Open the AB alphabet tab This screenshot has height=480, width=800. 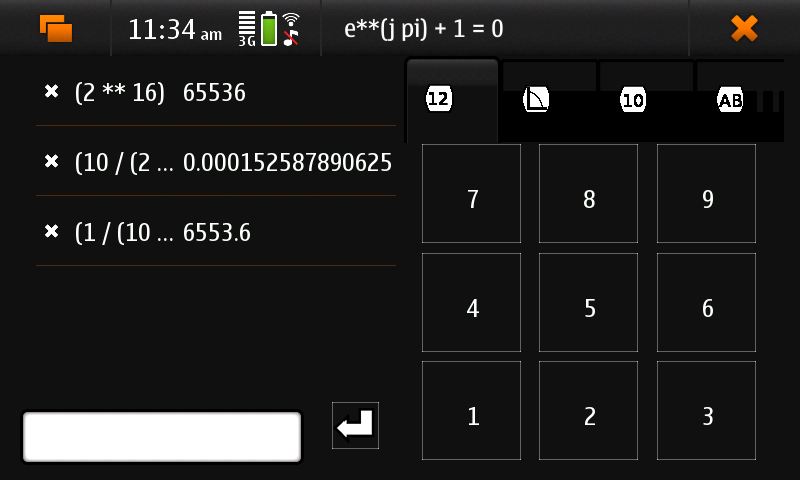pyautogui.click(x=730, y=100)
